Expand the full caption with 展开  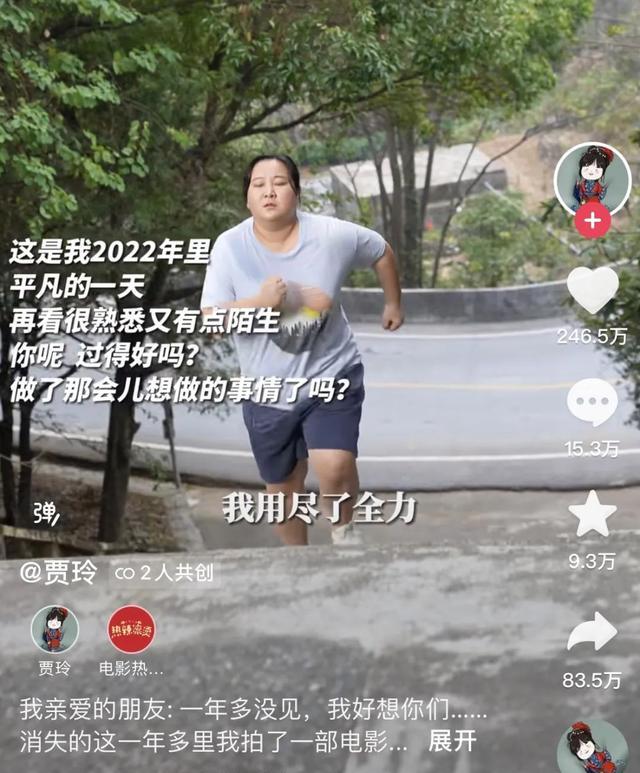pyautogui.click(x=452, y=742)
